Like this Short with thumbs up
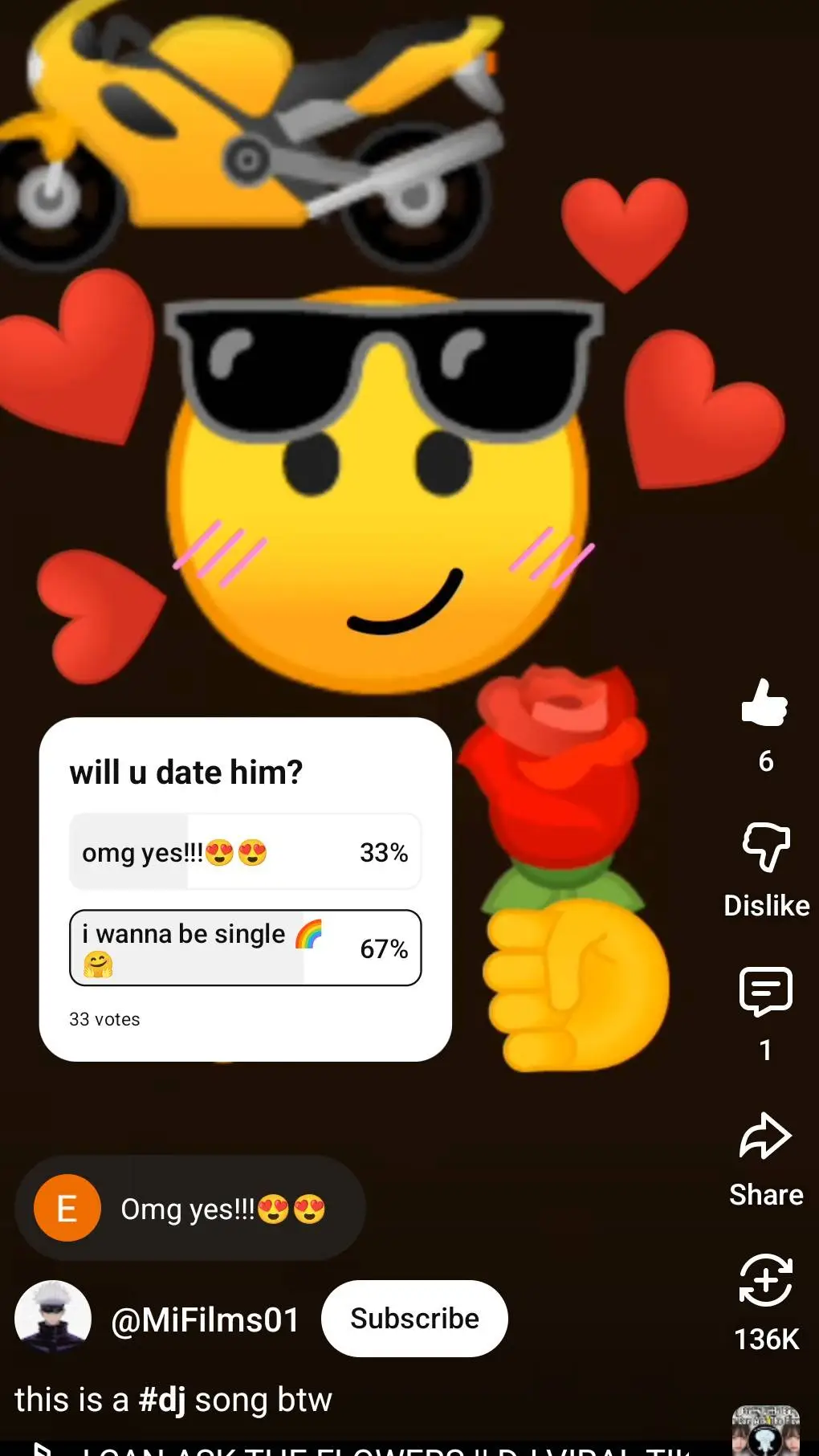Image resolution: width=819 pixels, height=1456 pixels. [764, 704]
